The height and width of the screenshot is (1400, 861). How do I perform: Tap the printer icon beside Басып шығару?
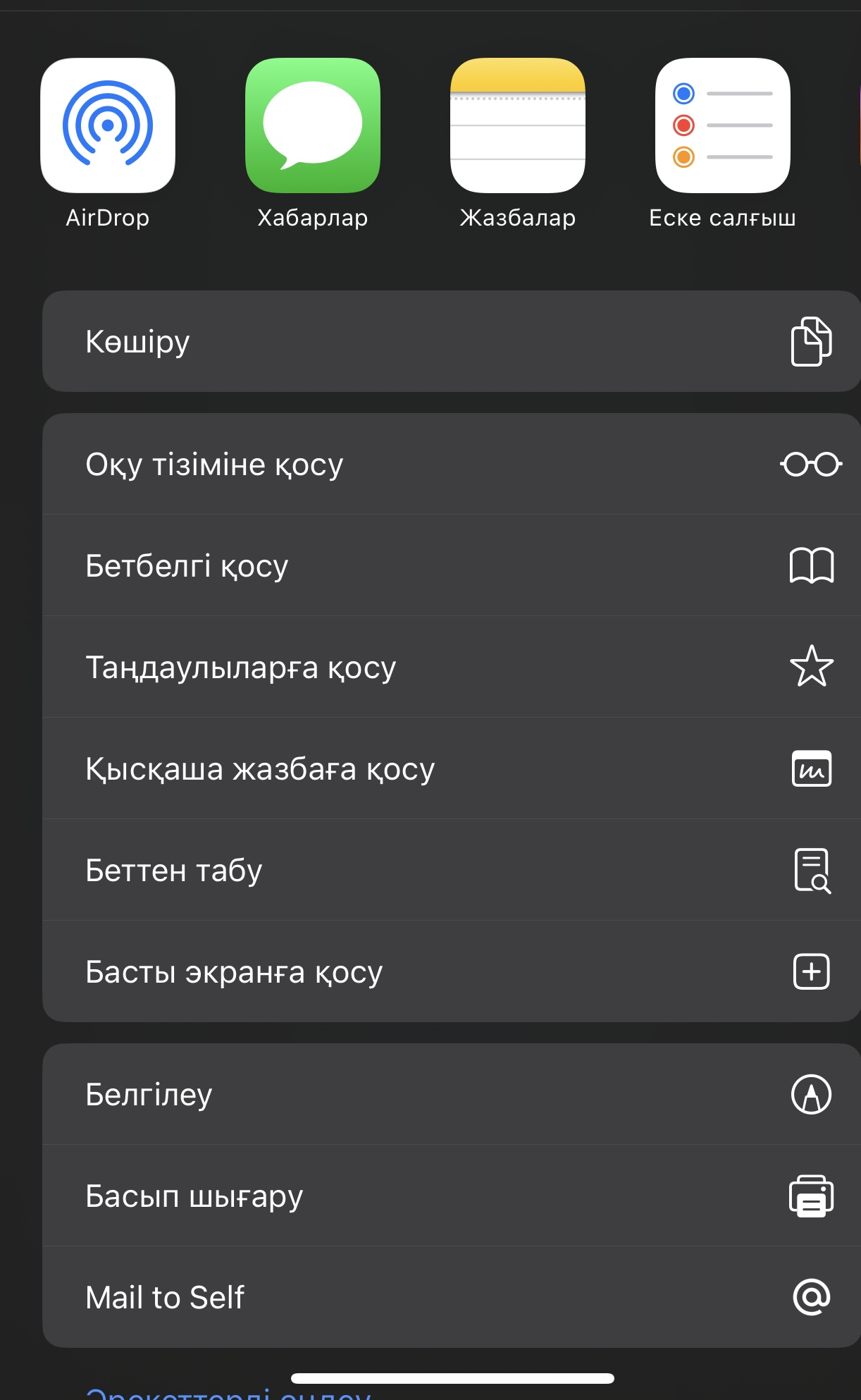pos(811,1196)
